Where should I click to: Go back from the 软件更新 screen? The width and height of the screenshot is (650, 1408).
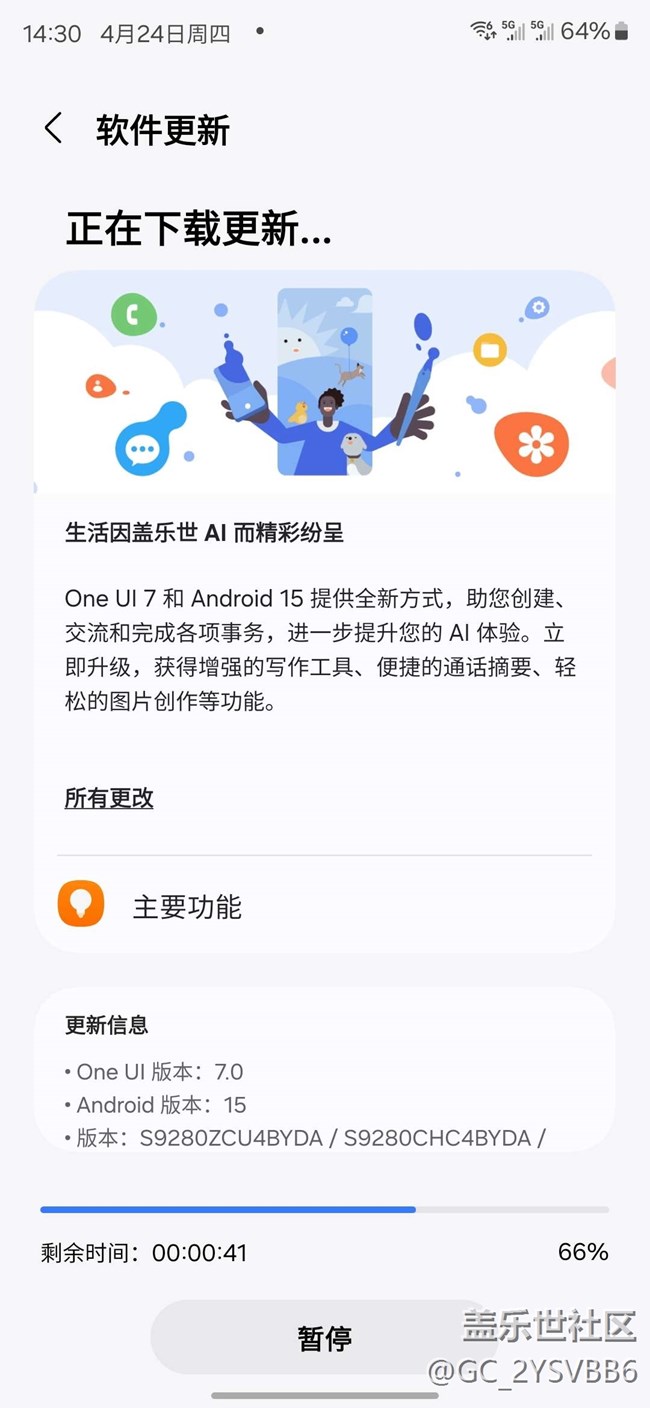pos(54,129)
